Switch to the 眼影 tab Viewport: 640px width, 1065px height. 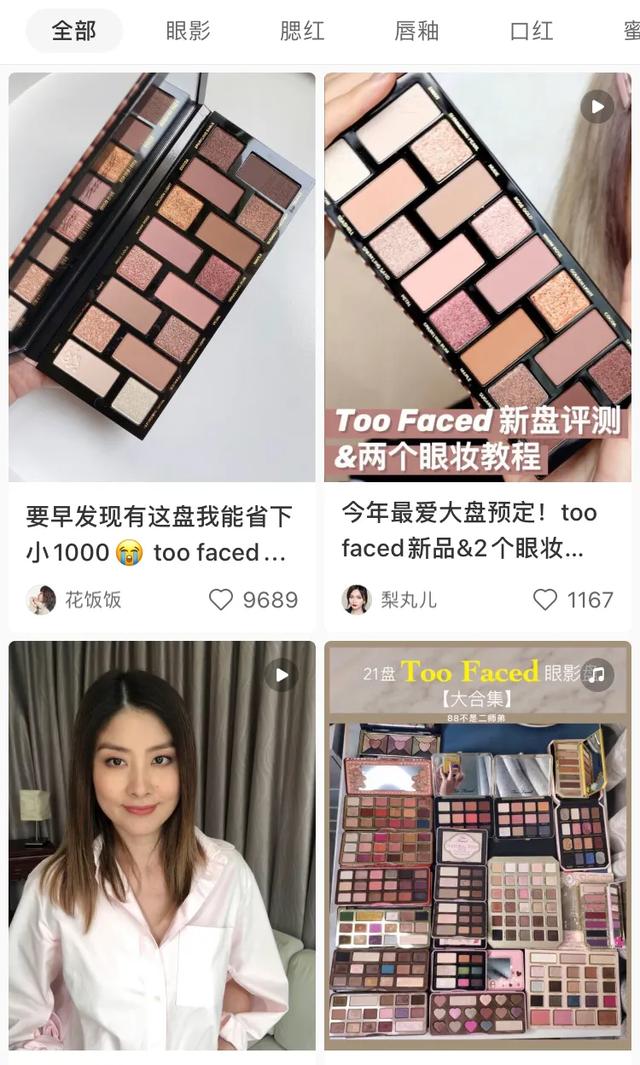(x=188, y=31)
